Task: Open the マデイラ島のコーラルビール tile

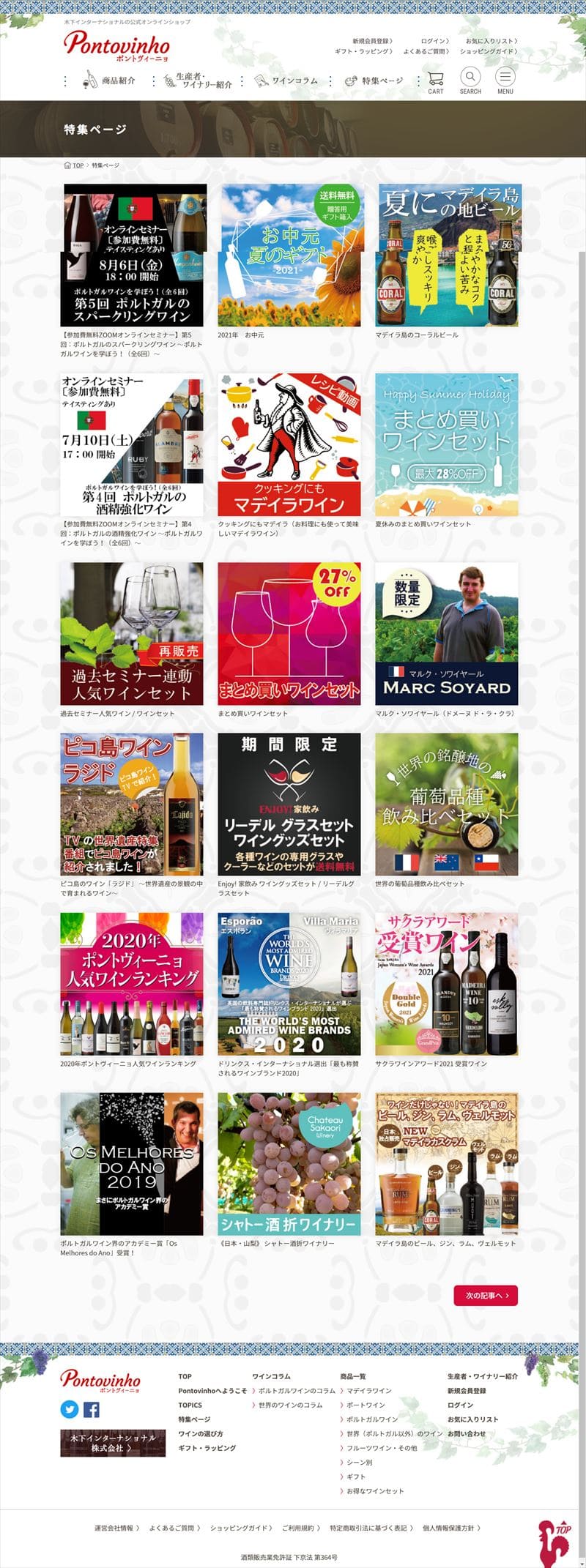Action: pyautogui.click(x=447, y=255)
